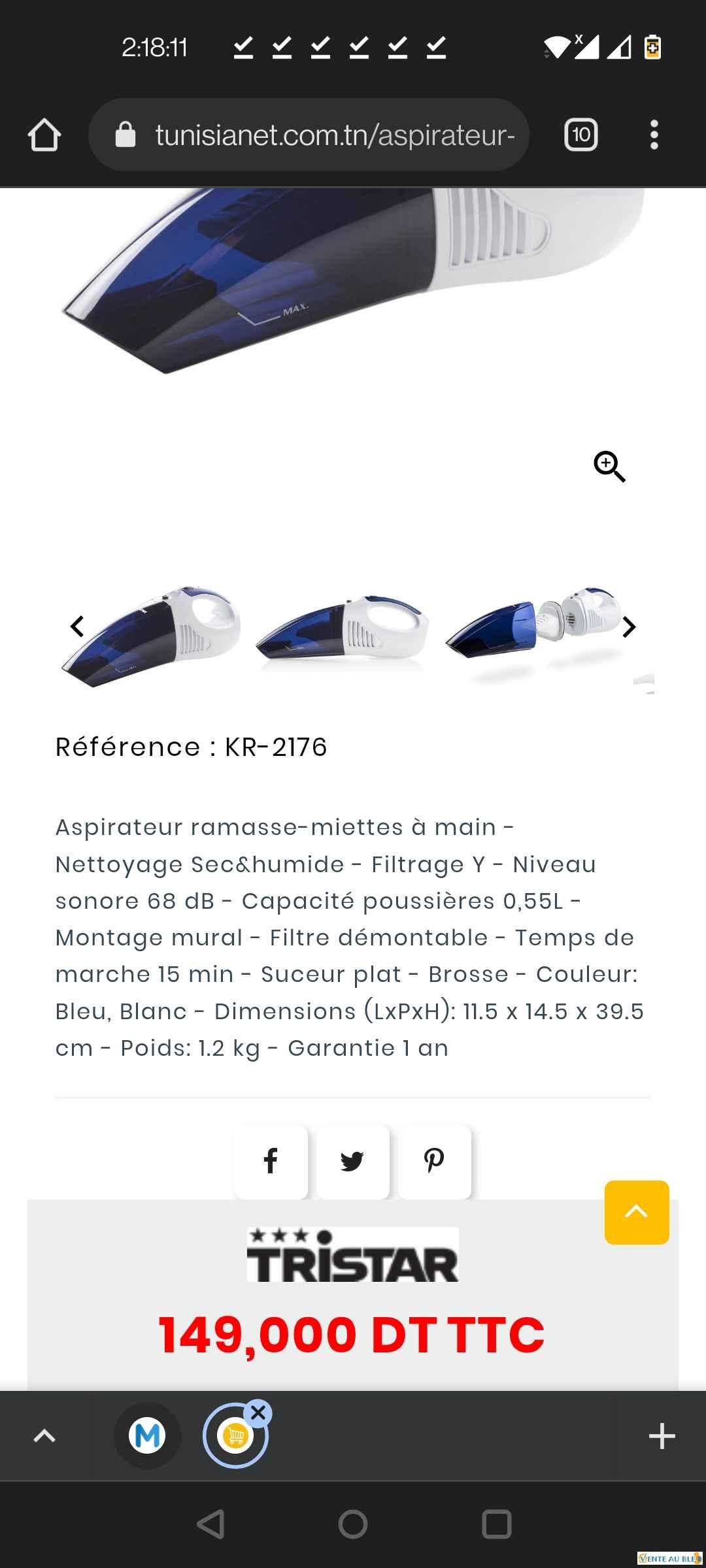Screen dimensions: 706x1568
Task: Show next product thumbnails
Action: click(629, 627)
